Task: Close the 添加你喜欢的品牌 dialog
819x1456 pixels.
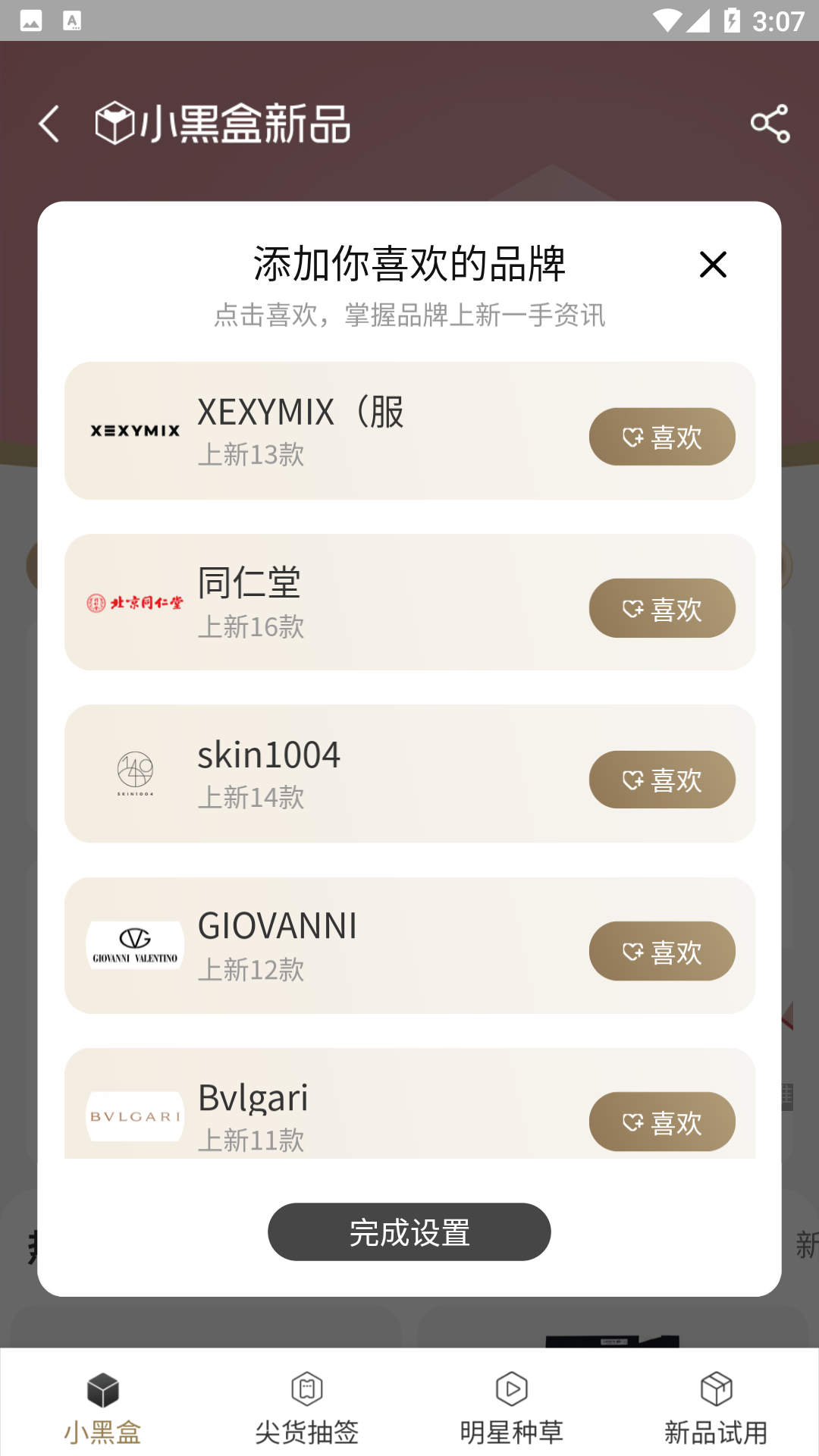Action: click(x=713, y=265)
